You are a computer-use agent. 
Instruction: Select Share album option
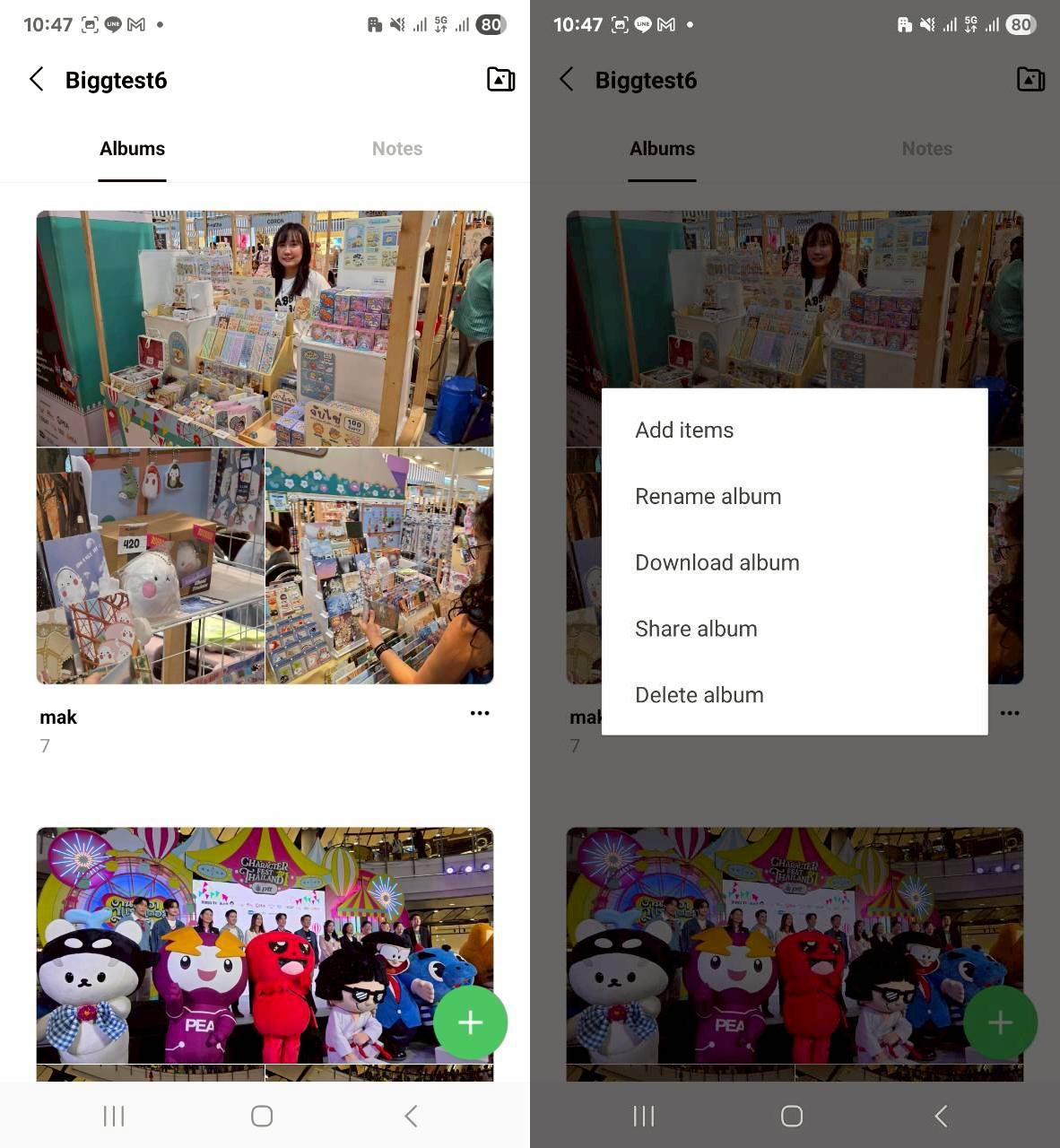(x=696, y=630)
